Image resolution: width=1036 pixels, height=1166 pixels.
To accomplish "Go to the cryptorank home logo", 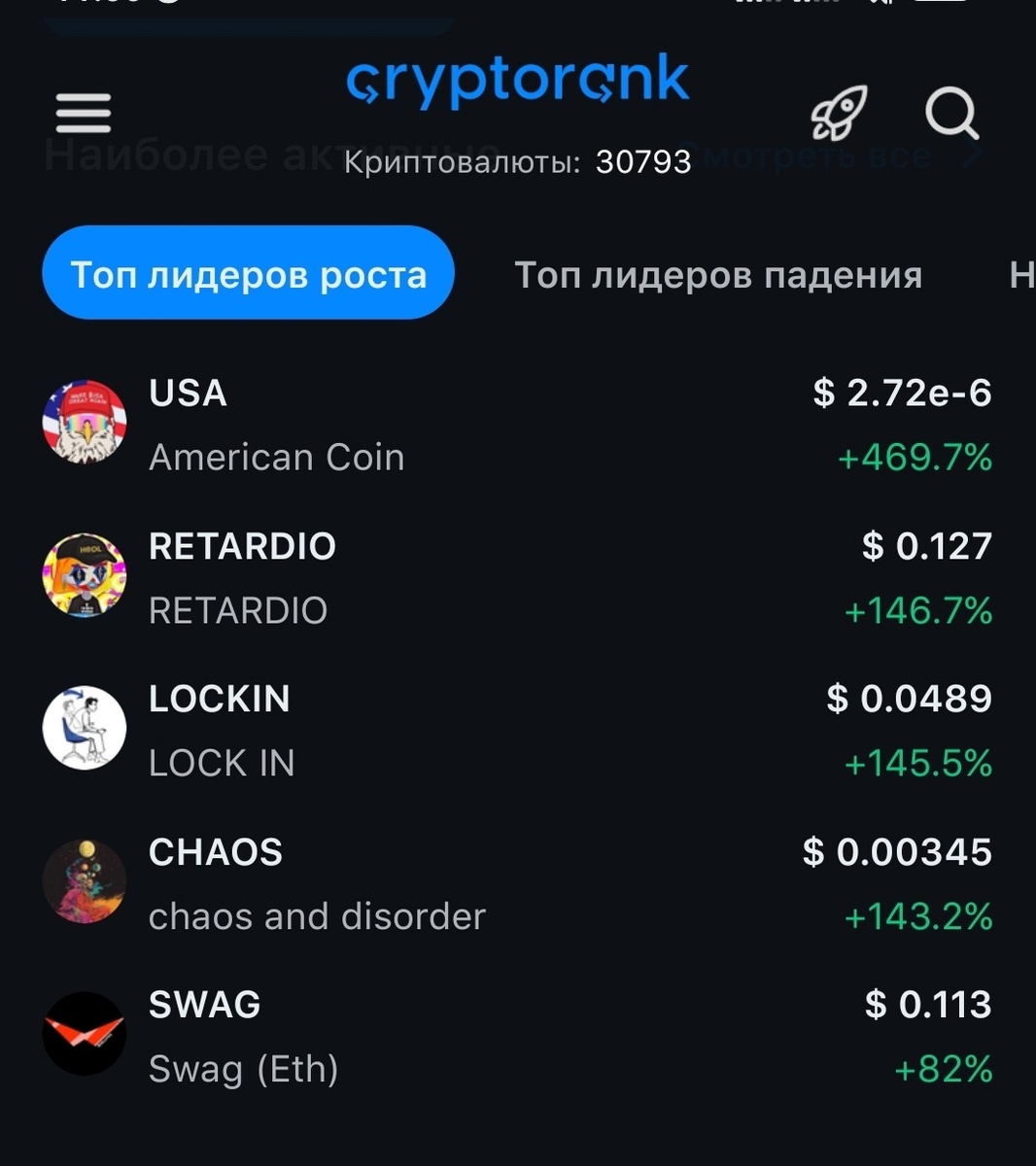I will point(517,81).
